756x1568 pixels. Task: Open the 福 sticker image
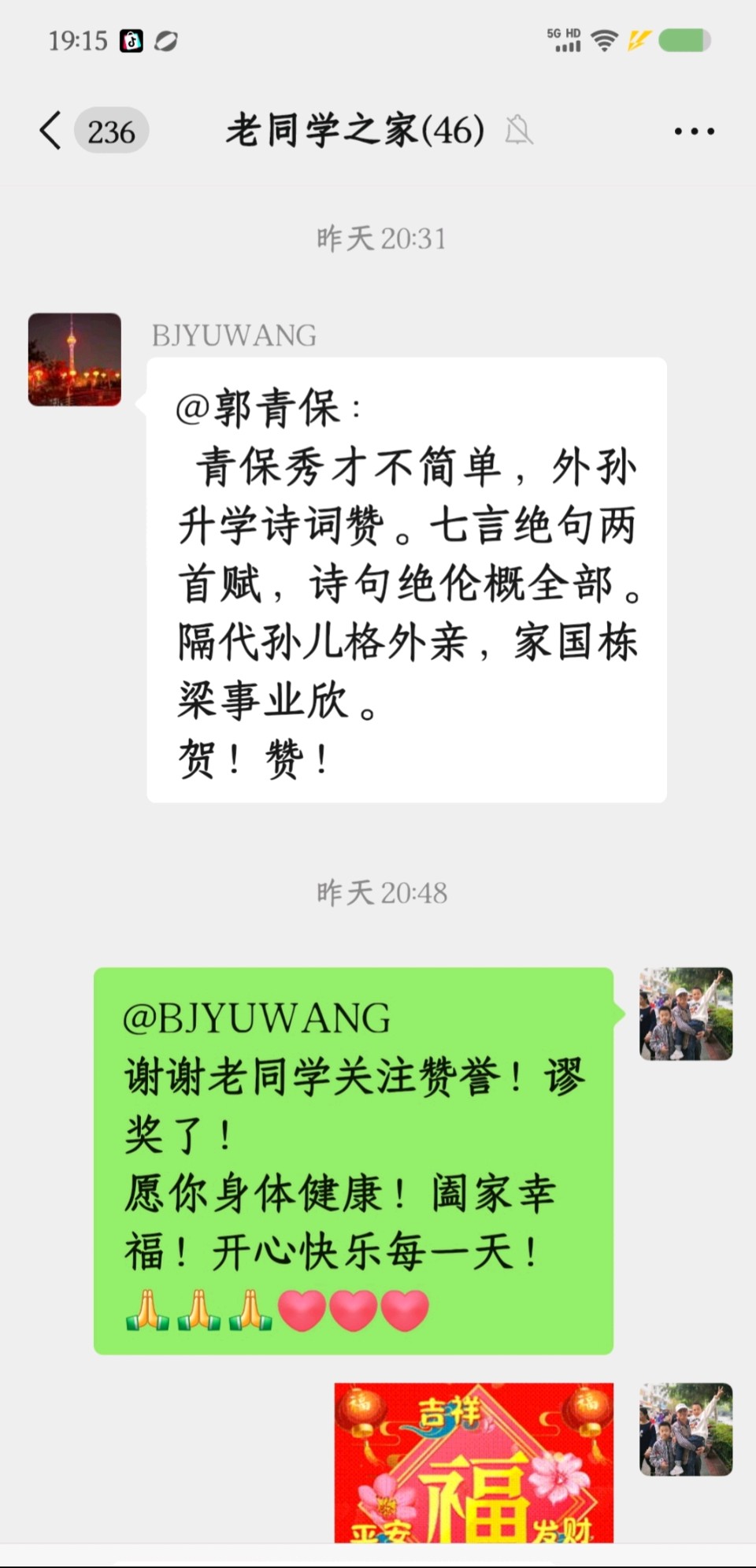point(473,1462)
